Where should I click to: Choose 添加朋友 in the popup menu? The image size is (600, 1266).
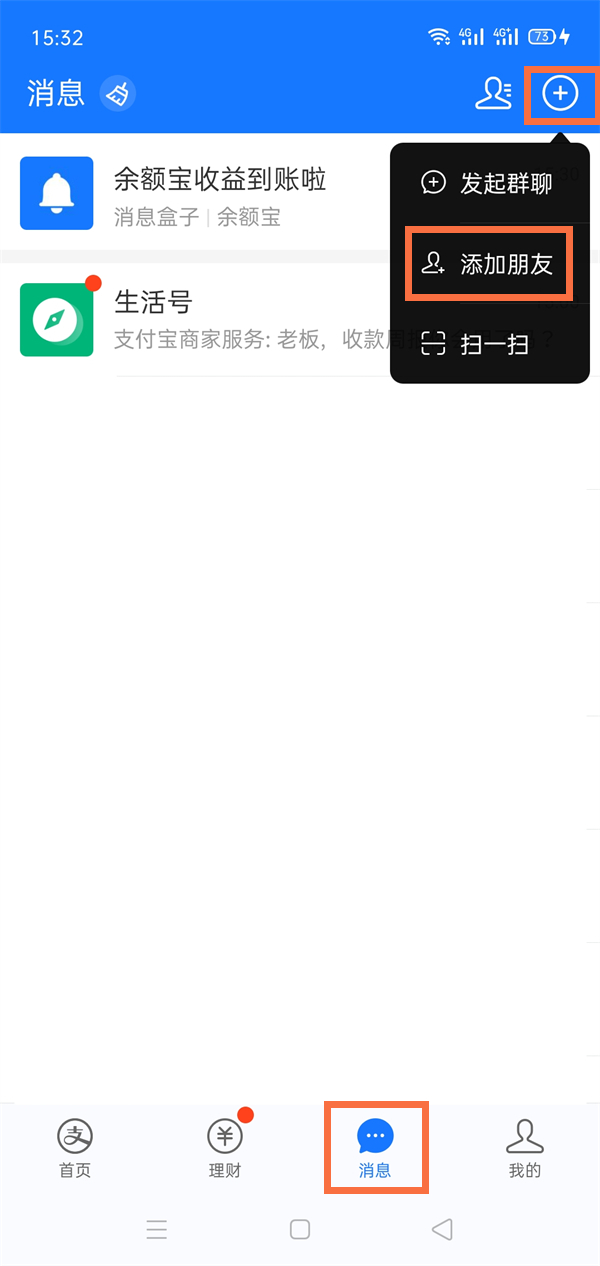489,264
